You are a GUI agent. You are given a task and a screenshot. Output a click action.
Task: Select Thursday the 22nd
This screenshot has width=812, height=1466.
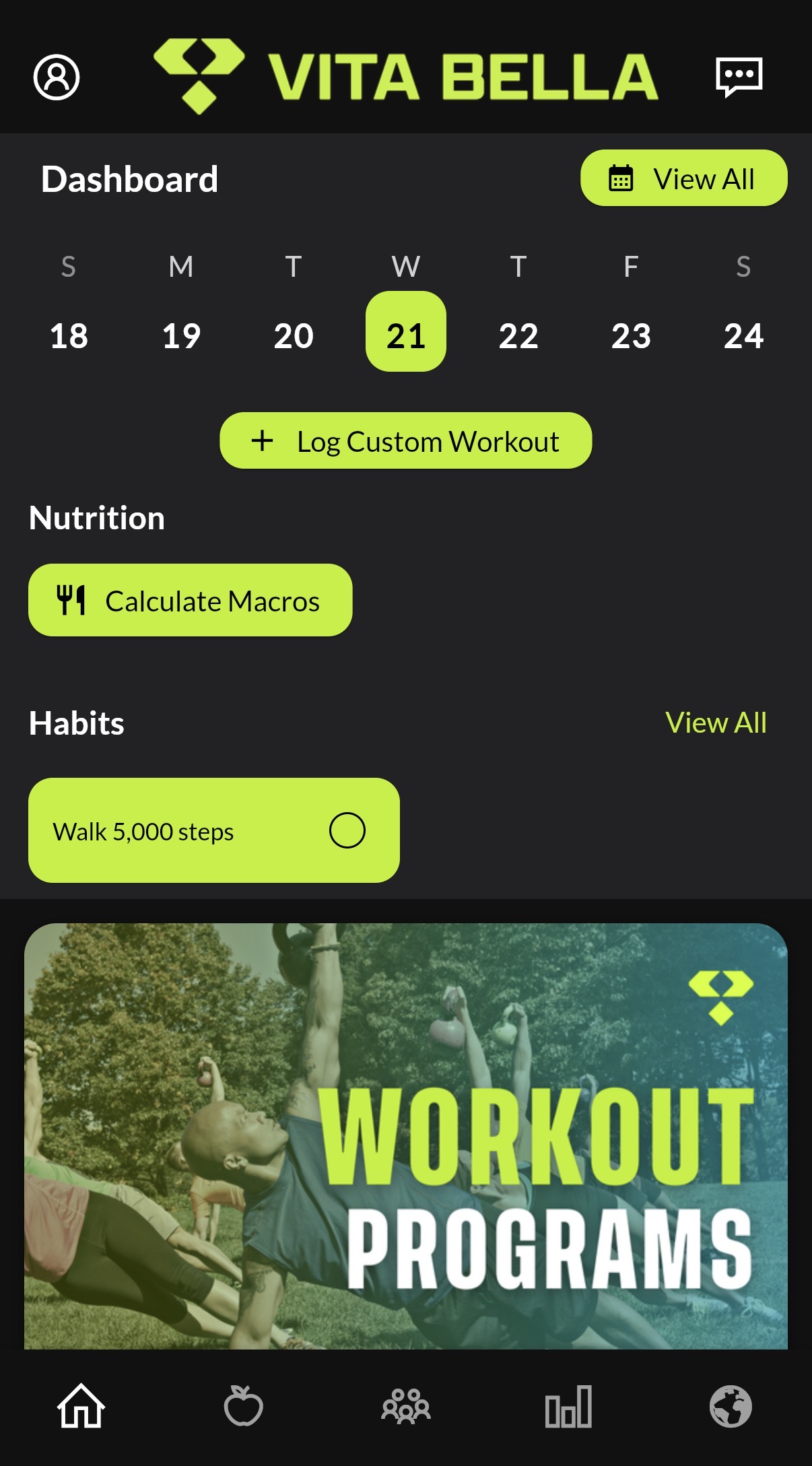tap(518, 335)
